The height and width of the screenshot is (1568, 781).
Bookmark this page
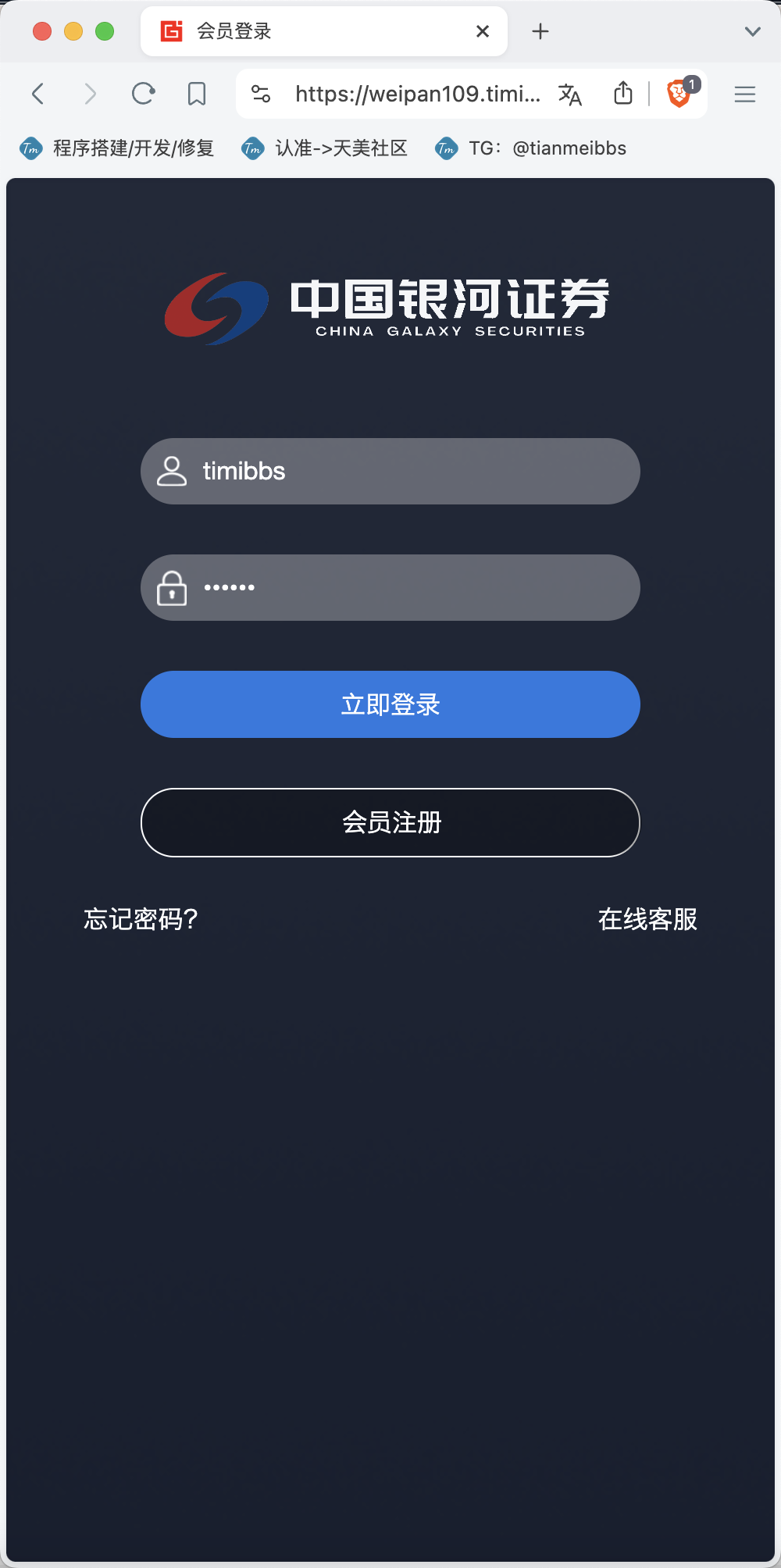(197, 94)
